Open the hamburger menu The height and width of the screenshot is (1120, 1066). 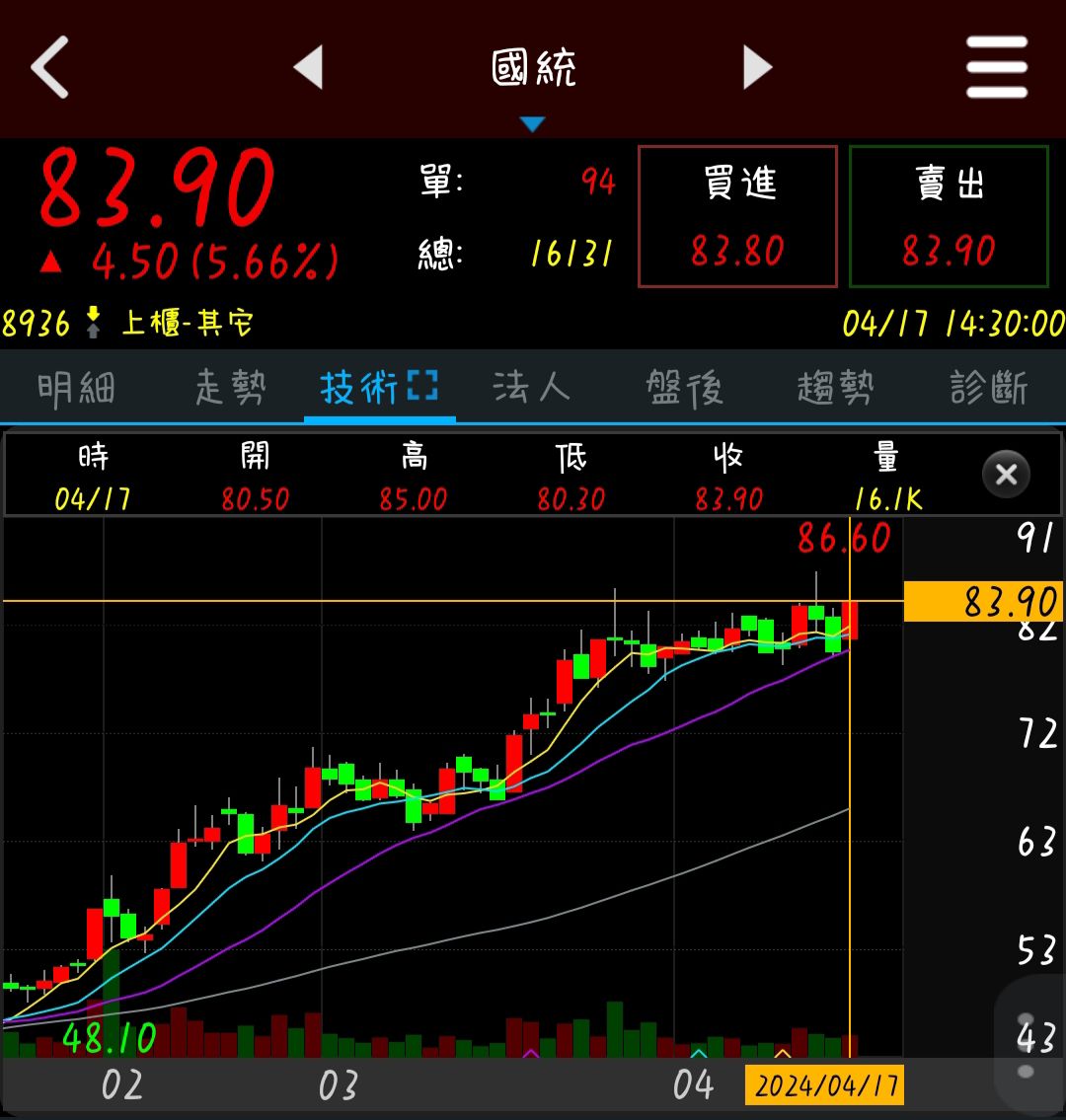pos(997,67)
